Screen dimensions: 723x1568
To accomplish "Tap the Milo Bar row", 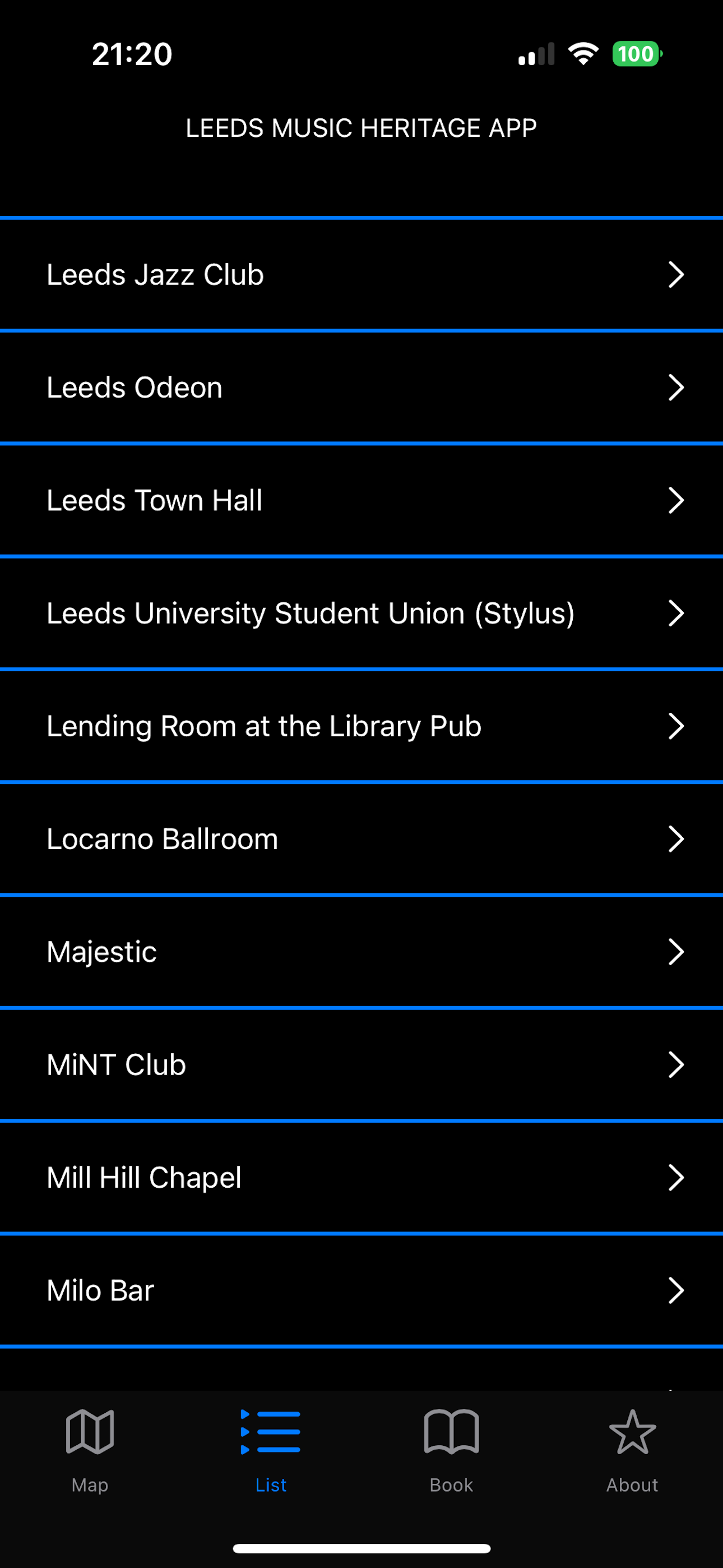I will (361, 1290).
